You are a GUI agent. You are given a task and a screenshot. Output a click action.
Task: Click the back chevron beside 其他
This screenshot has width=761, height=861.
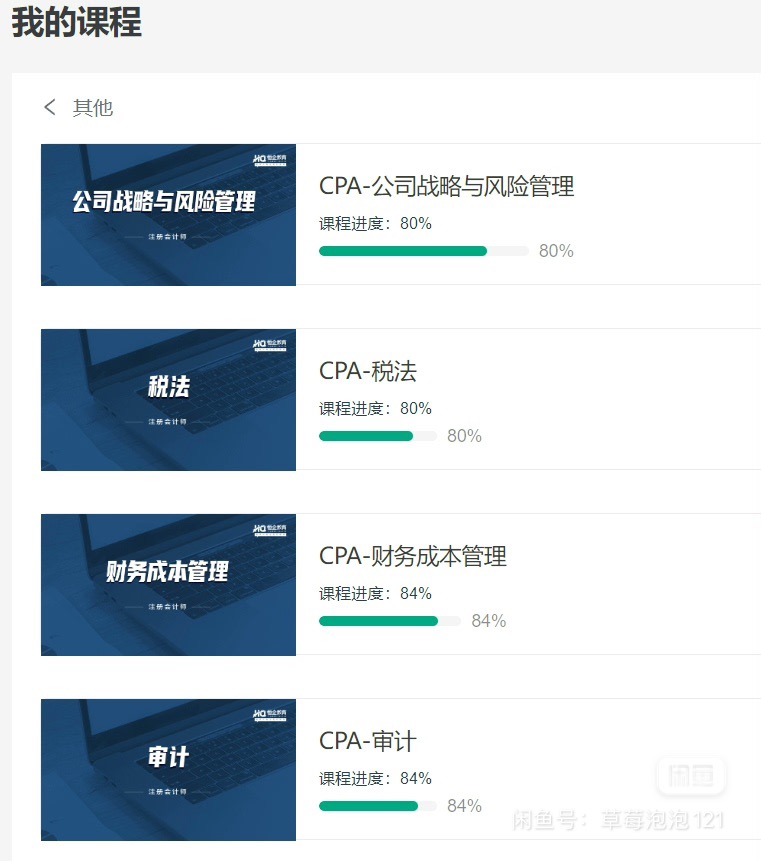point(49,107)
